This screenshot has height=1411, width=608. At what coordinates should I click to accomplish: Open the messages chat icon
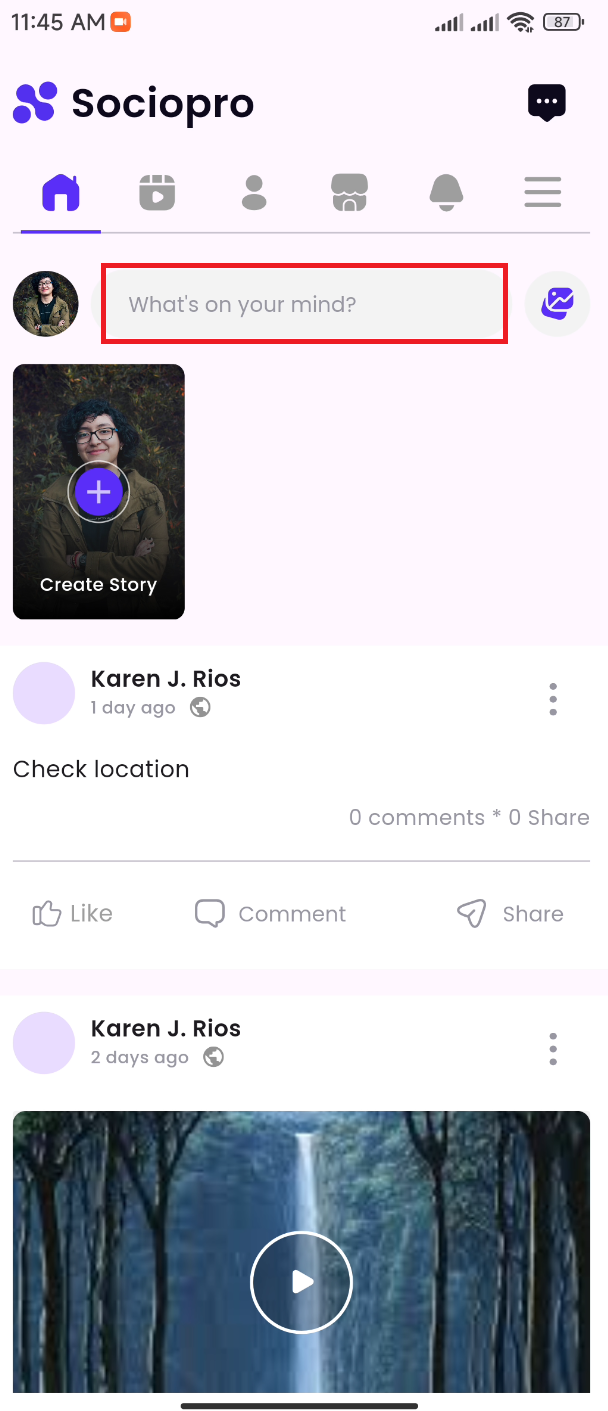546,102
